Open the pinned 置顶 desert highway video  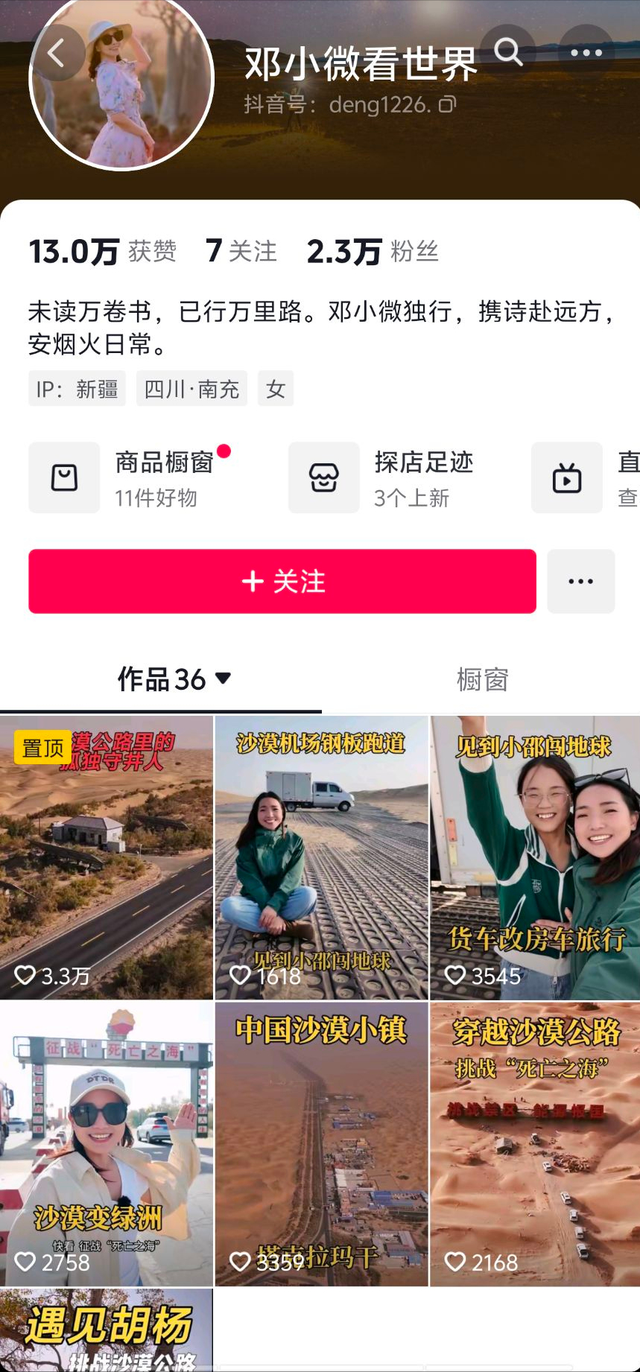click(x=106, y=857)
